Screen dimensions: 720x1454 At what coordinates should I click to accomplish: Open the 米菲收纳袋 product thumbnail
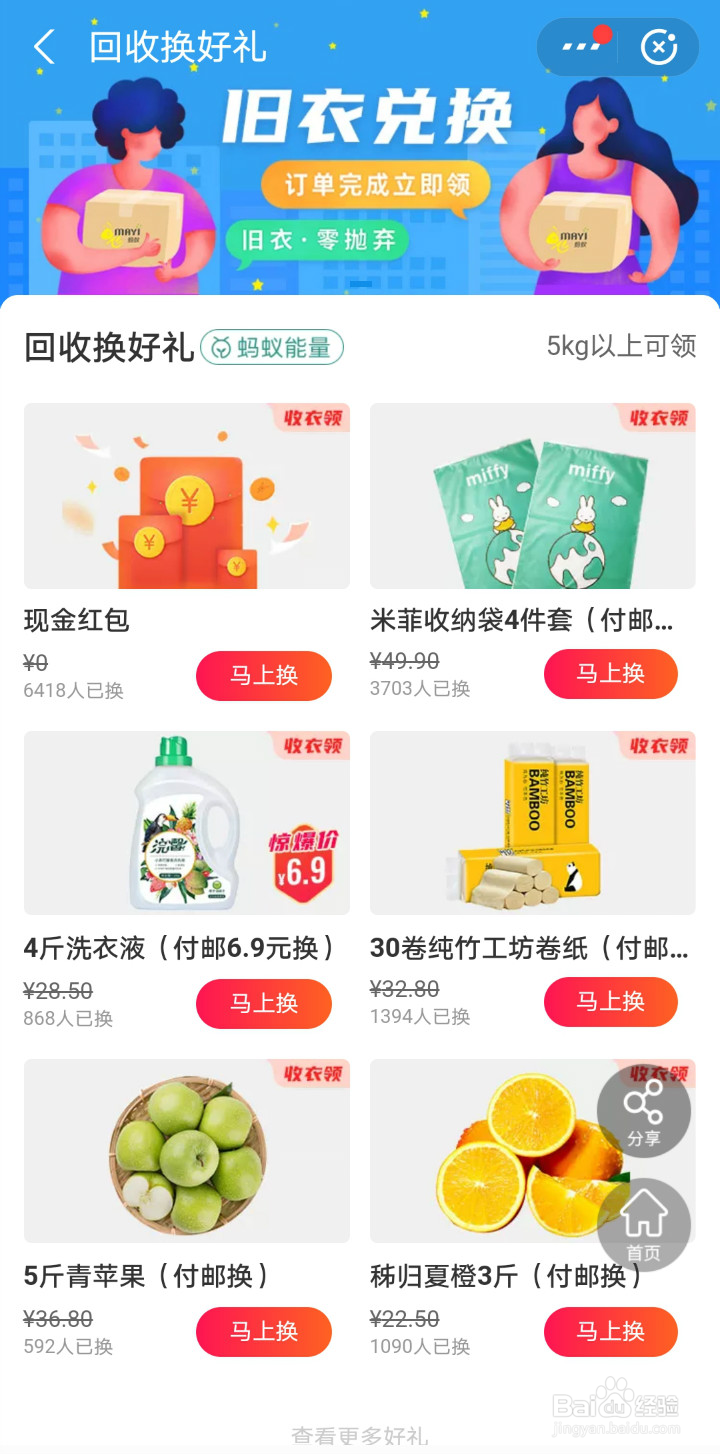click(x=533, y=496)
